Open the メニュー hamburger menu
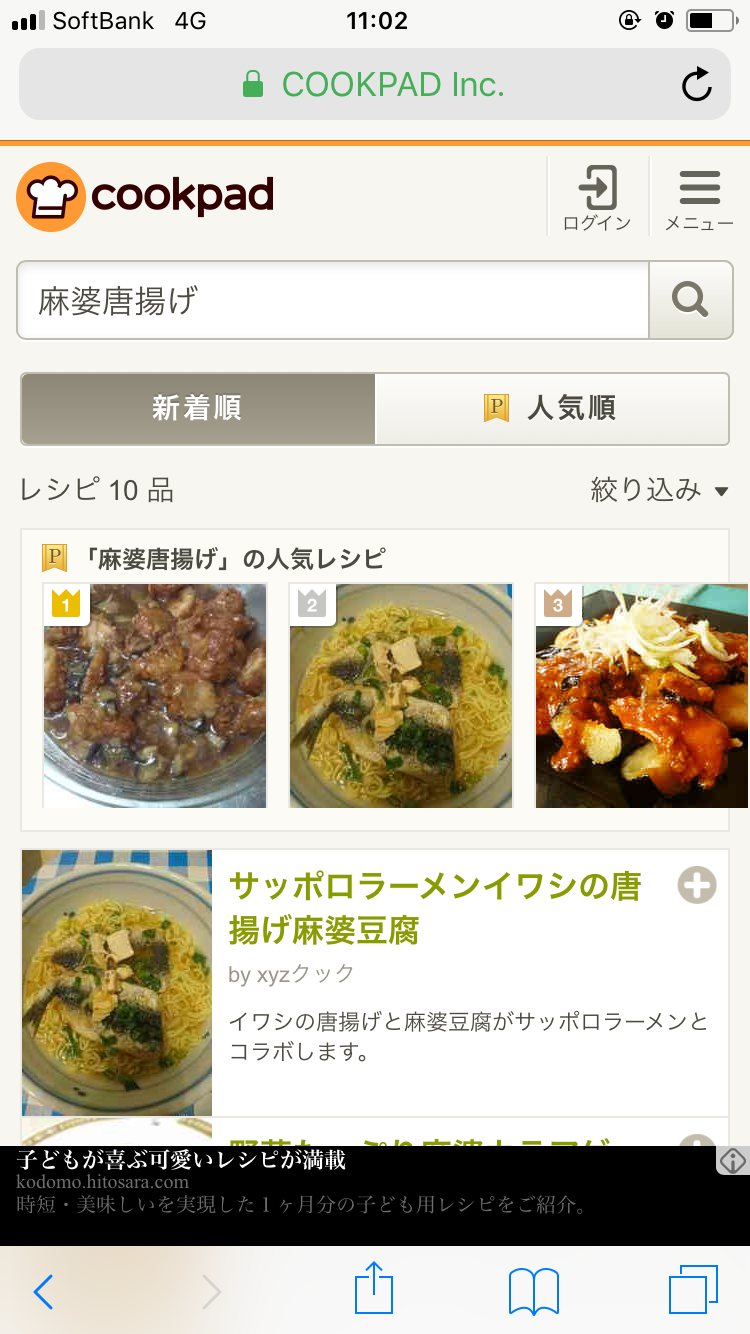This screenshot has width=750, height=1334. coord(699,197)
